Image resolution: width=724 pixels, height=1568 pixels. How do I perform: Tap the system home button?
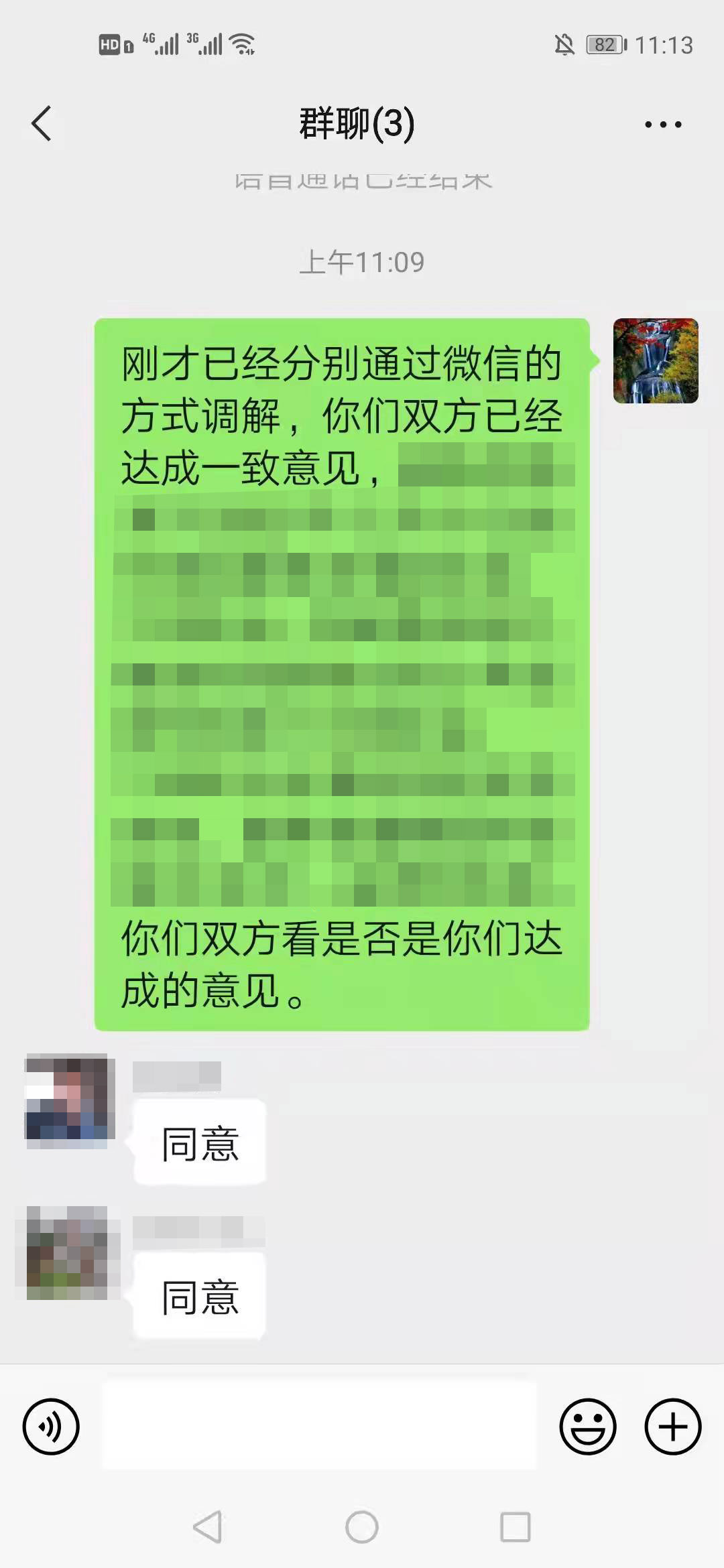[x=361, y=1527]
